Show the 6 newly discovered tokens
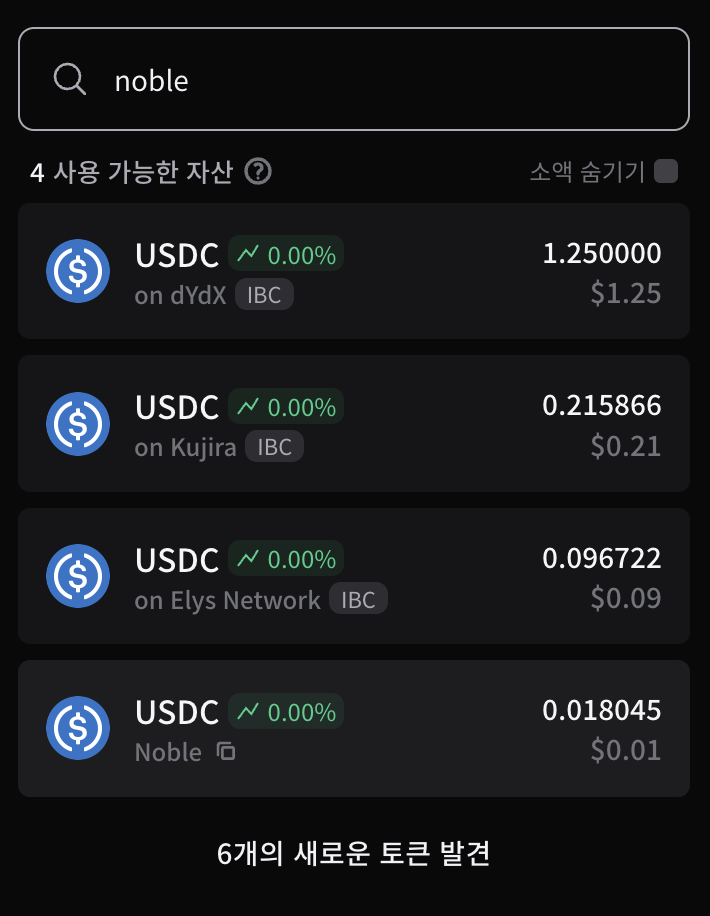This screenshot has width=710, height=916. pyautogui.click(x=354, y=854)
